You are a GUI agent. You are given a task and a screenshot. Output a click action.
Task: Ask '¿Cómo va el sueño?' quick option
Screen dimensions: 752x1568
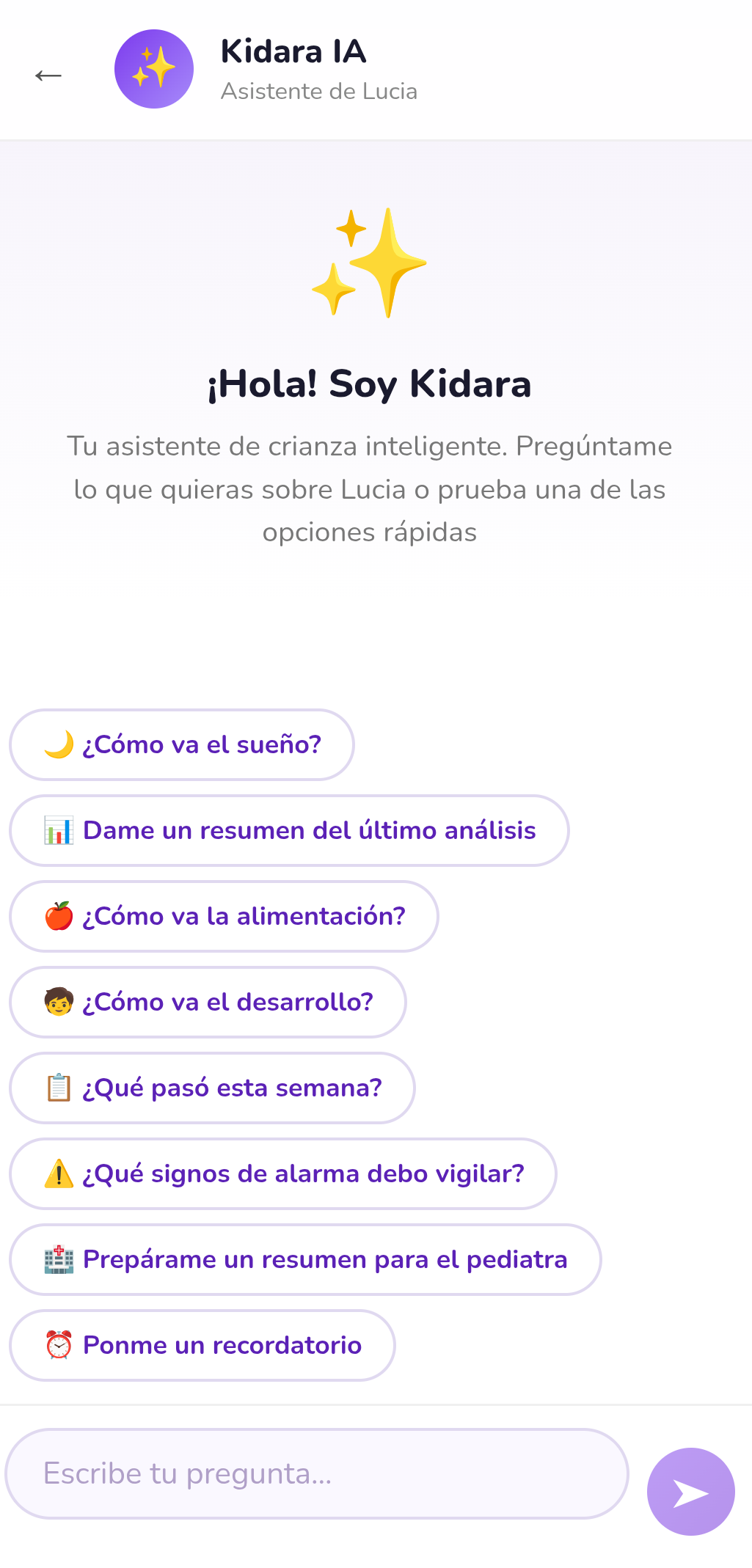pyautogui.click(x=181, y=744)
